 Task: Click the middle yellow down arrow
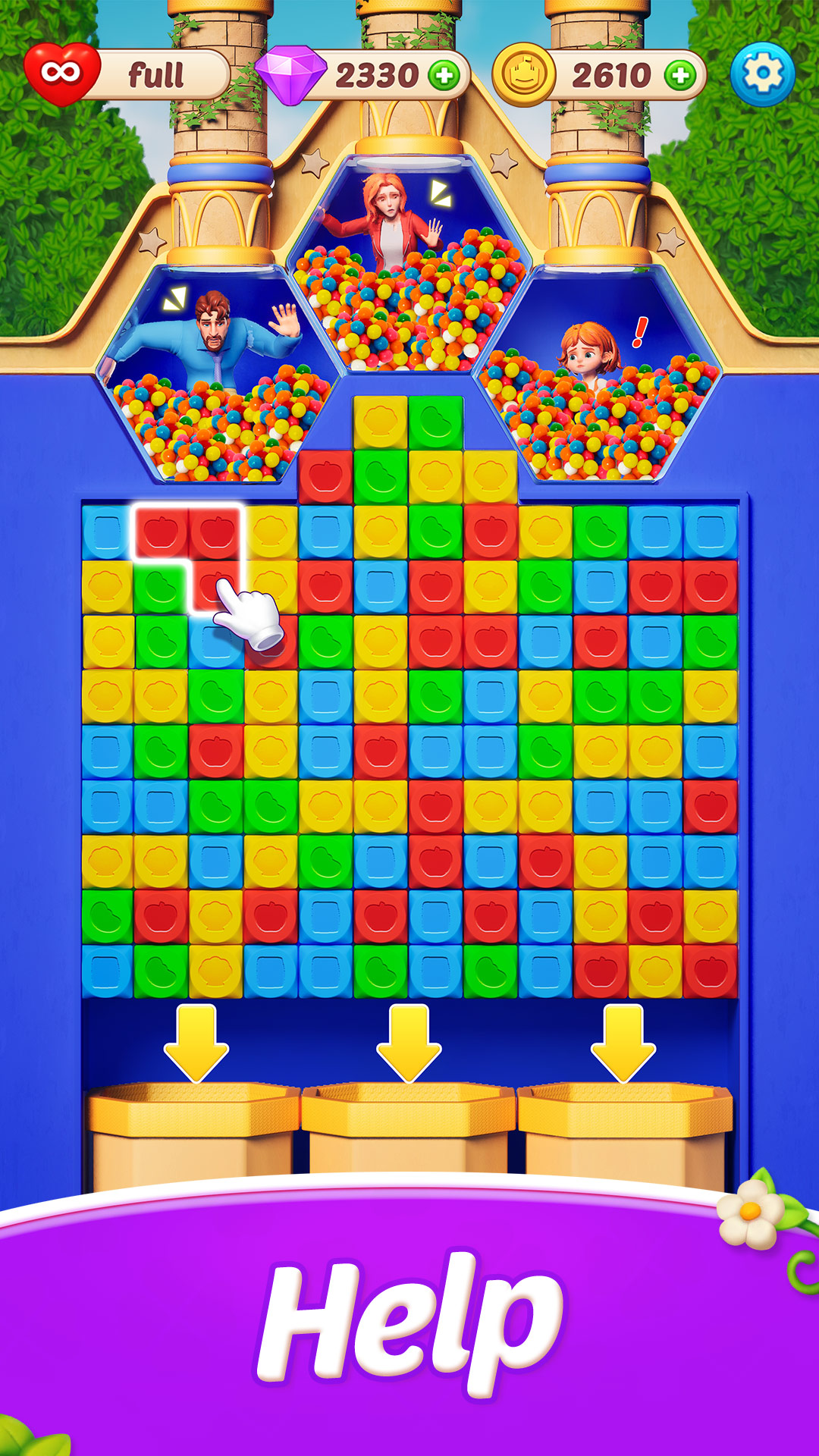coord(409,1039)
